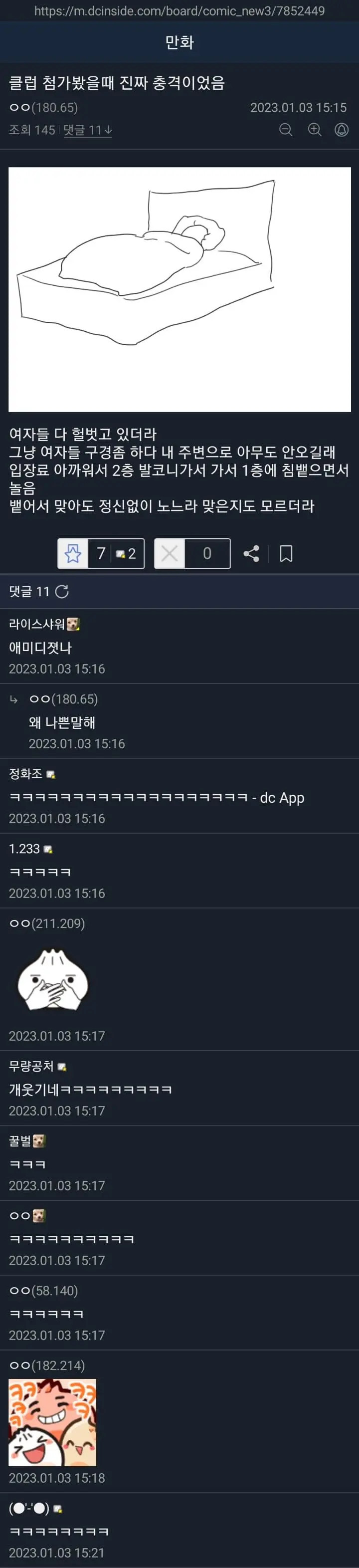
Task: Open the post author ㅇㅇ(180.65) name
Action: pos(43,108)
